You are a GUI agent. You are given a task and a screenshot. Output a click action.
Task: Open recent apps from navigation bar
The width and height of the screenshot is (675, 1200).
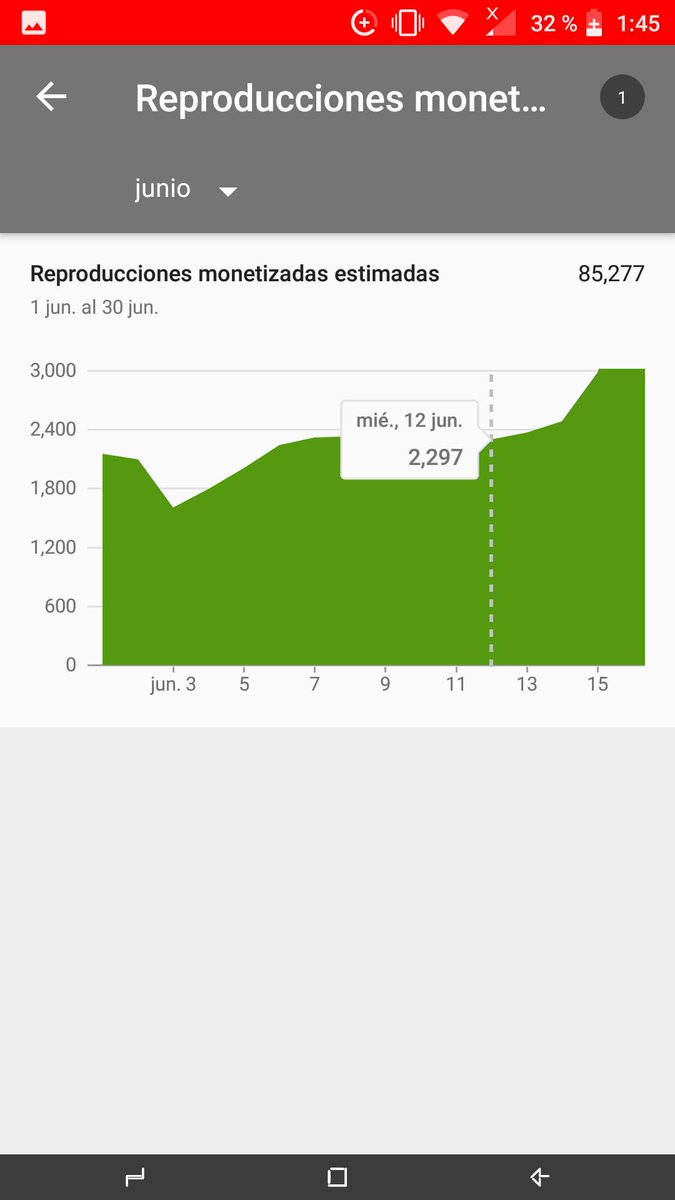pyautogui.click(x=135, y=1177)
